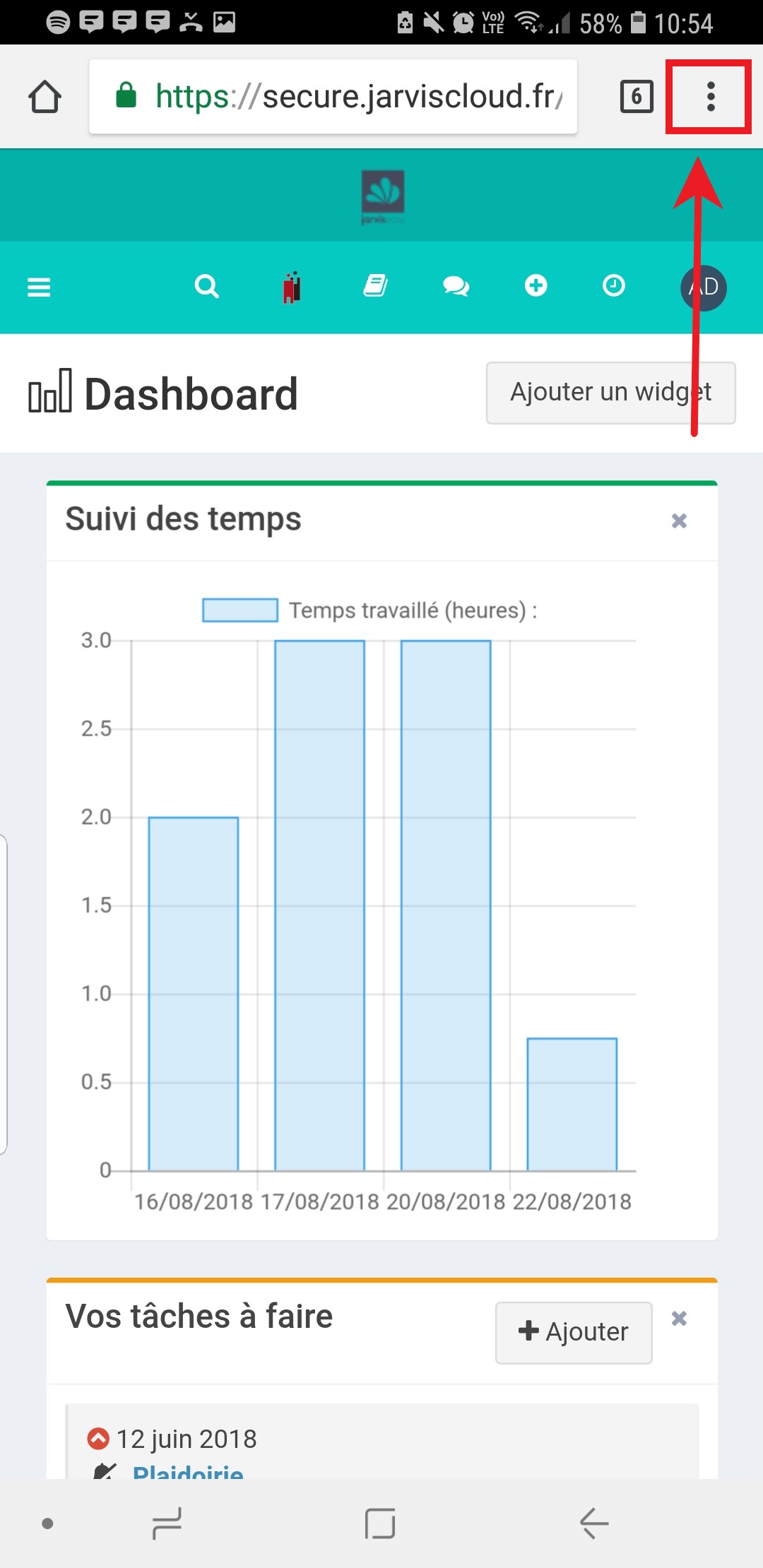The height and width of the screenshot is (1568, 763).
Task: Open the search magnifier icon
Action: tap(207, 287)
